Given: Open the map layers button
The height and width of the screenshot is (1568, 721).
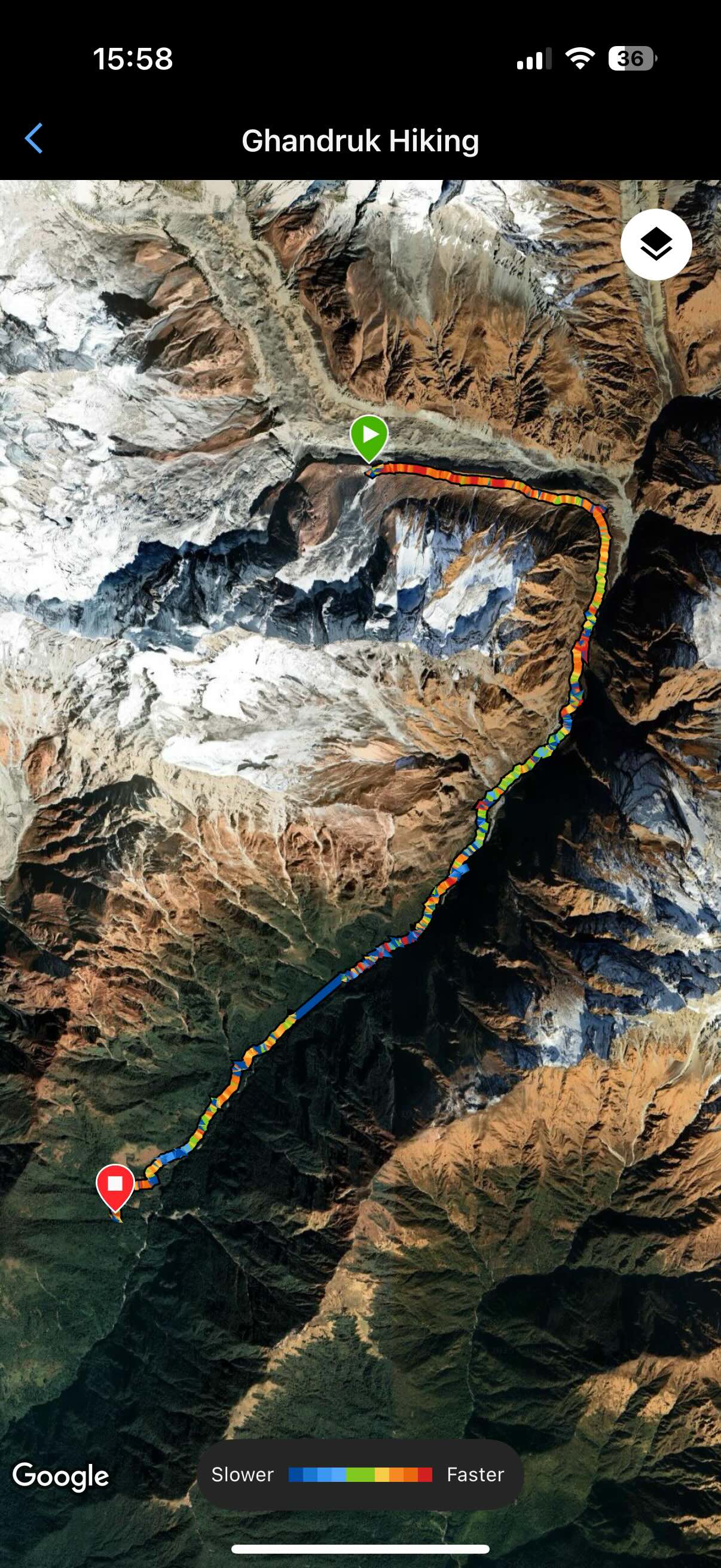Looking at the screenshot, I should [x=655, y=245].
